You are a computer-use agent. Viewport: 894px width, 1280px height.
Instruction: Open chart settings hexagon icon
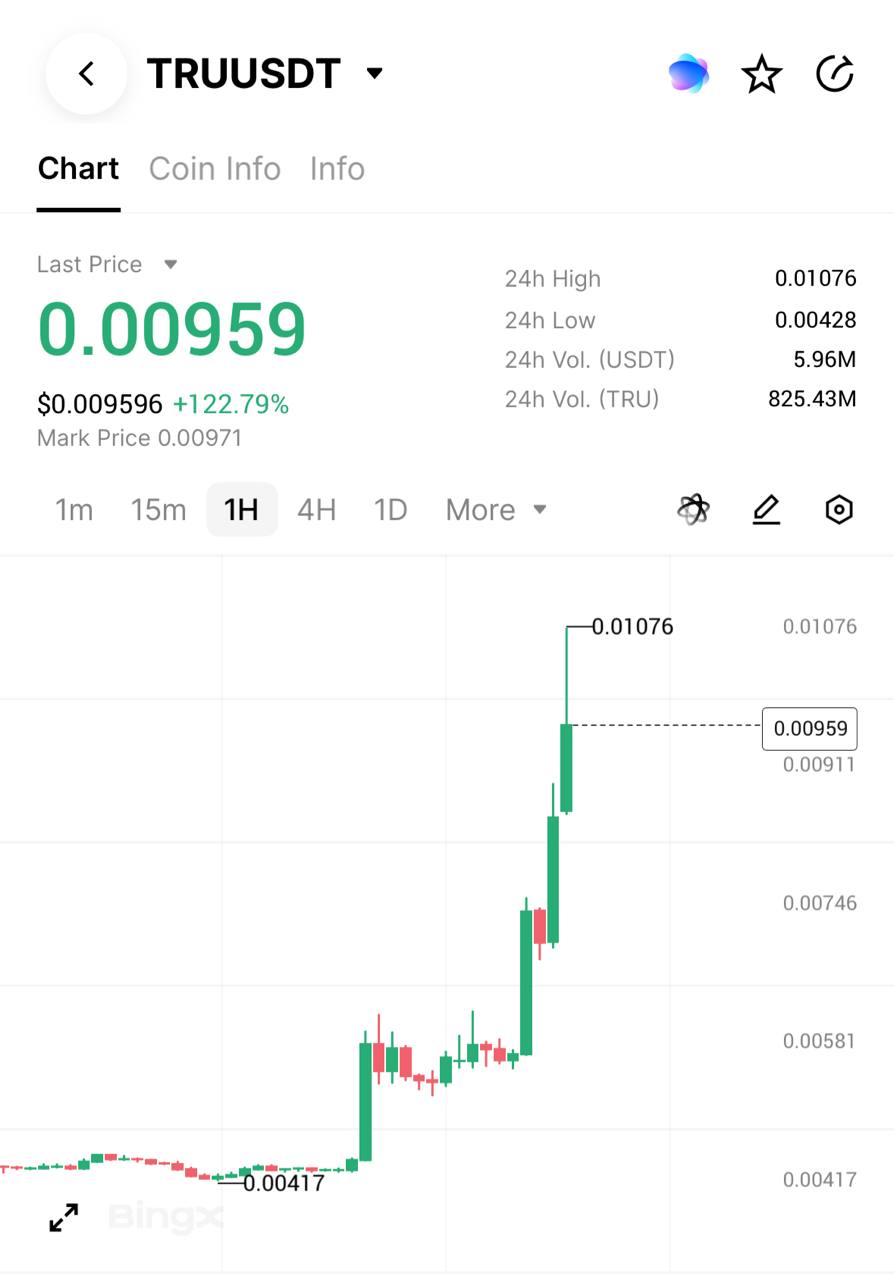point(839,510)
